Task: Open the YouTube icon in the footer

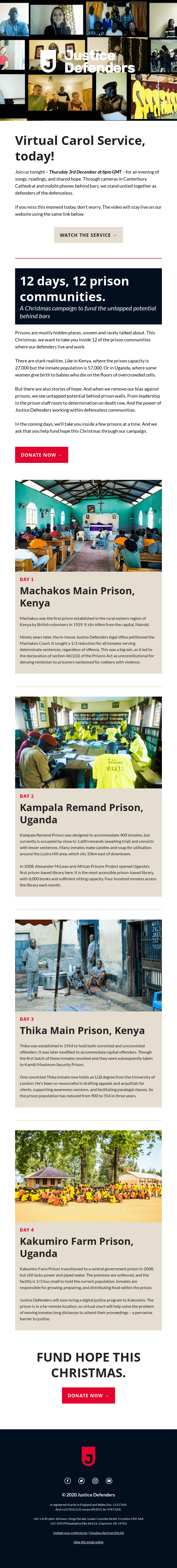Action: pos(109,1480)
